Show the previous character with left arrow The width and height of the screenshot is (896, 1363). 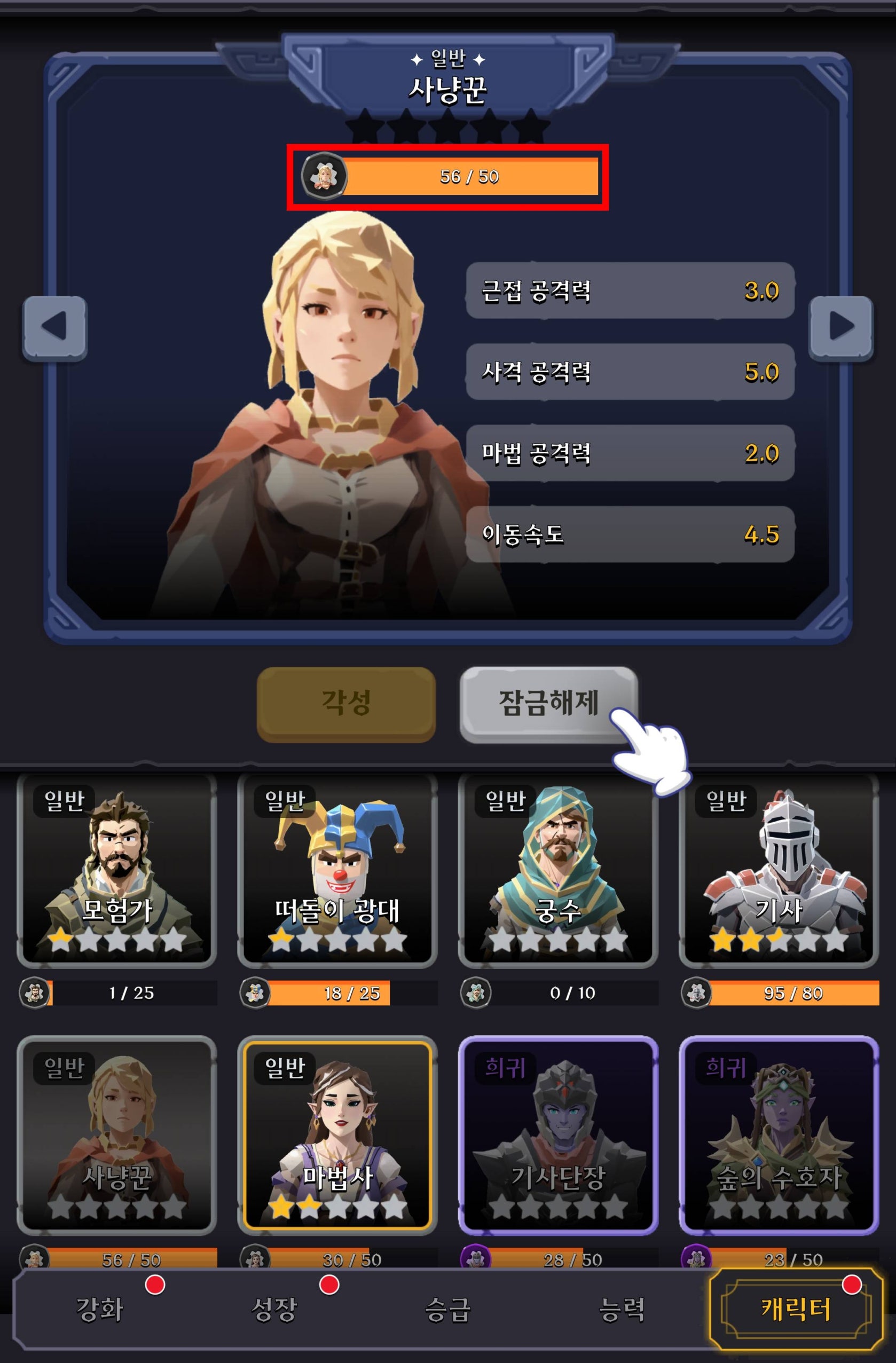click(54, 328)
